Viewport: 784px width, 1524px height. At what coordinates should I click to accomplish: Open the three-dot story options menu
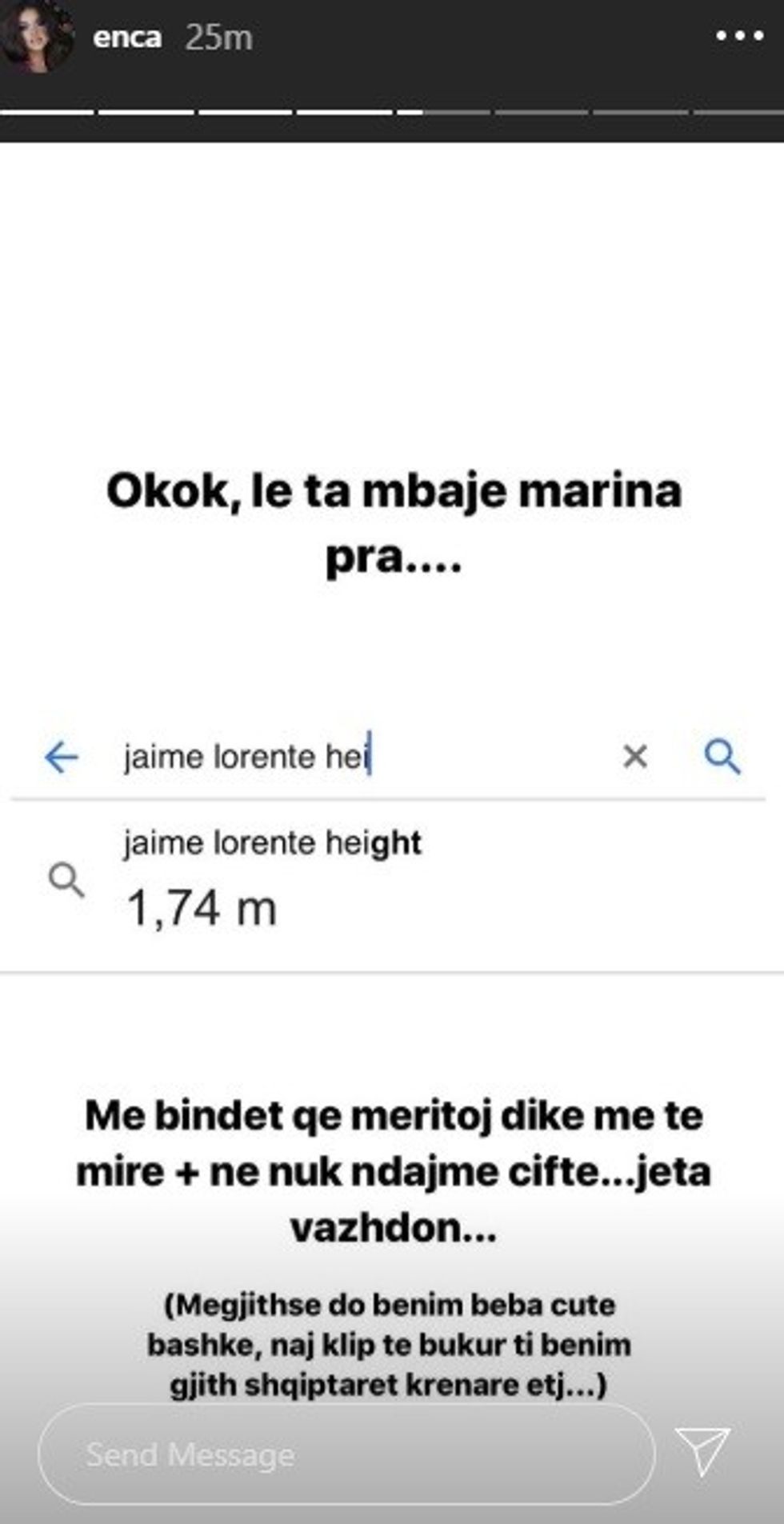click(739, 37)
